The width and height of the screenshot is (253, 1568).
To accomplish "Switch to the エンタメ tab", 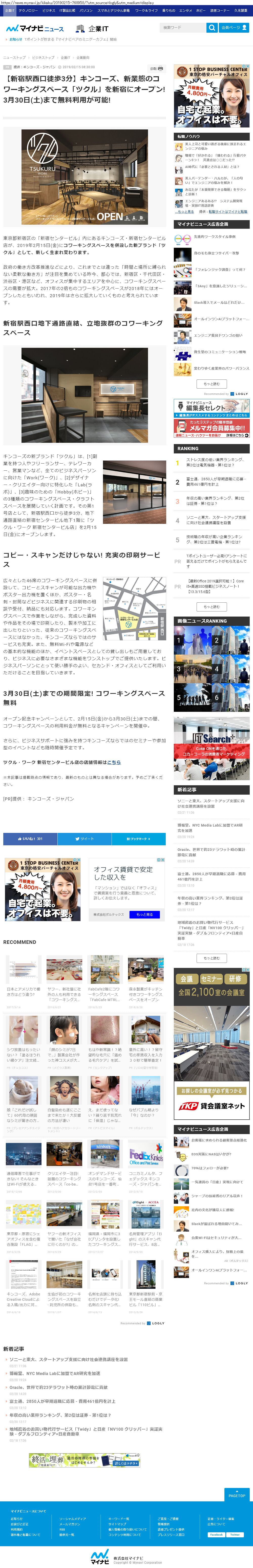I will coord(185,10).
